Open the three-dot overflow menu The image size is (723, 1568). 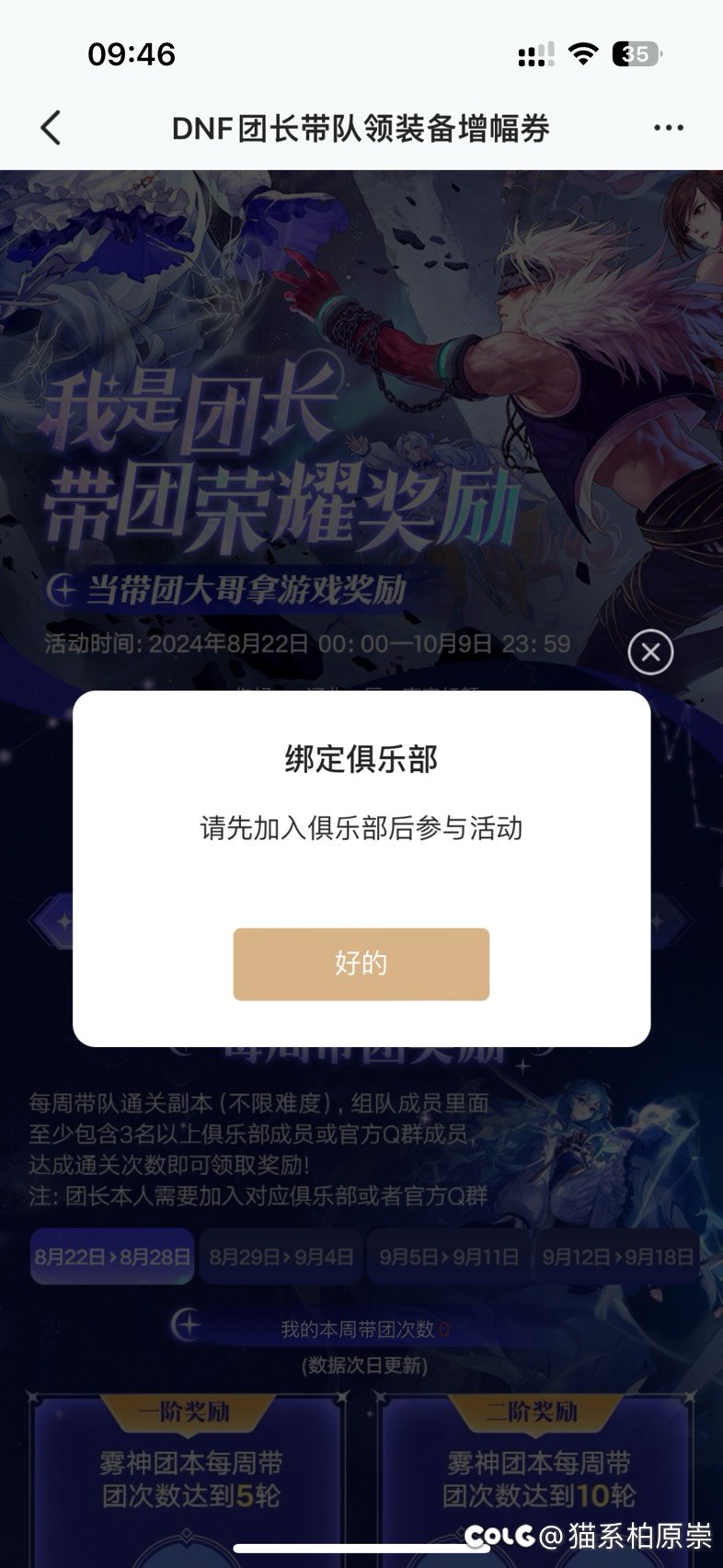669,128
